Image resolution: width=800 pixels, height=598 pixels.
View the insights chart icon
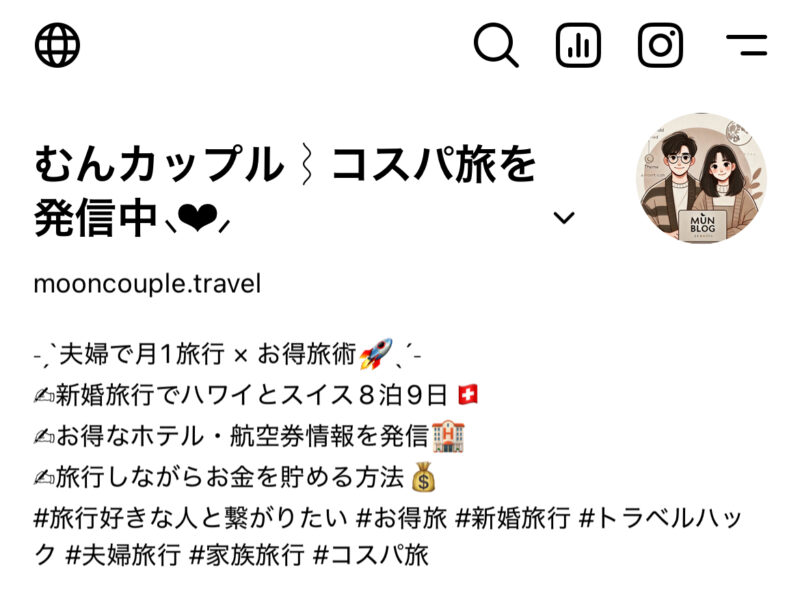[x=578, y=45]
